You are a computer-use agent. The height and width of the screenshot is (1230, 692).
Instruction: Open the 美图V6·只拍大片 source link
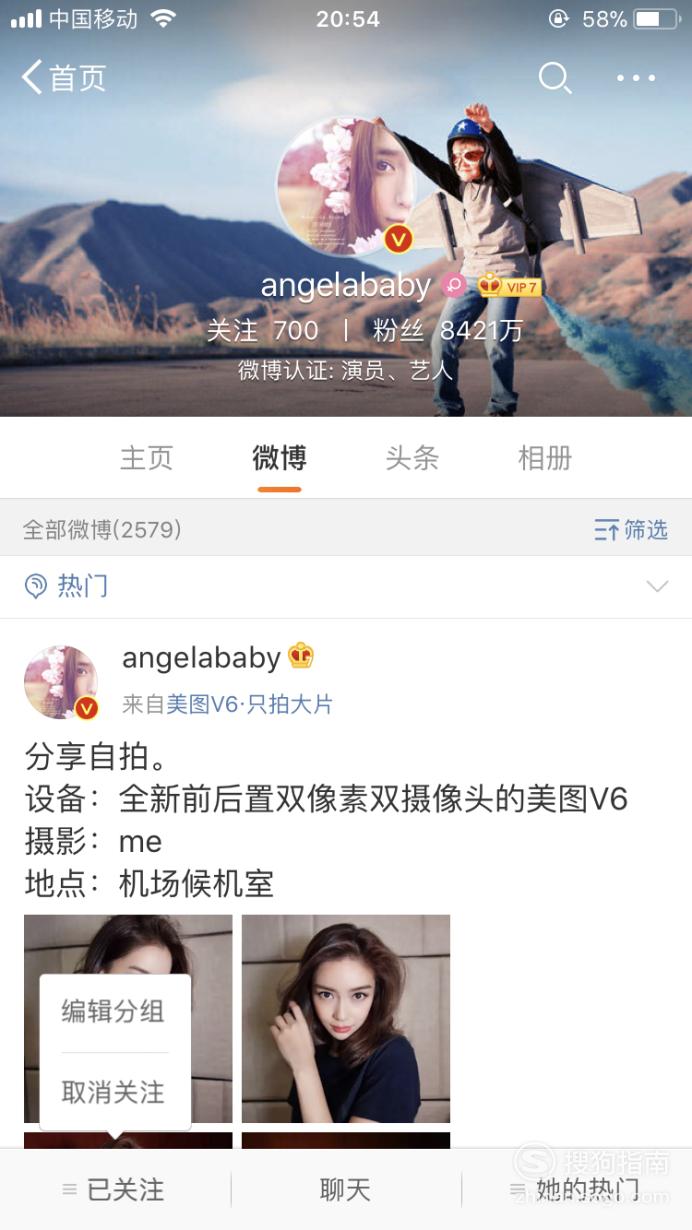click(x=249, y=704)
